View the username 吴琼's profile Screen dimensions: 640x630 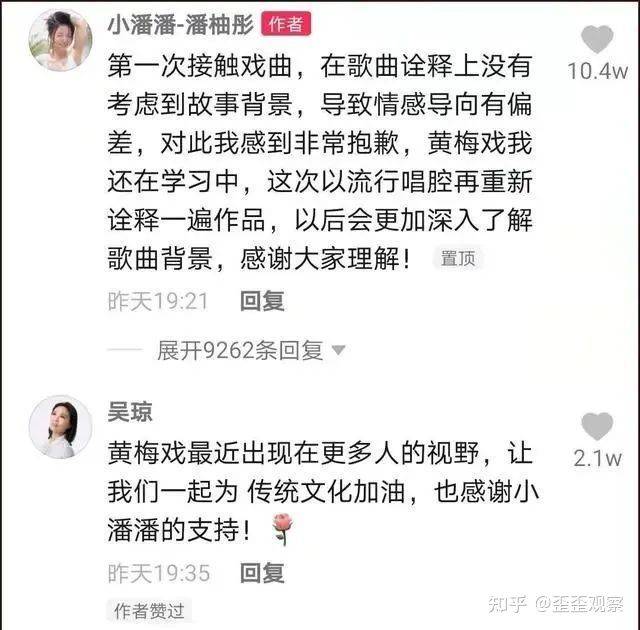click(x=130, y=413)
